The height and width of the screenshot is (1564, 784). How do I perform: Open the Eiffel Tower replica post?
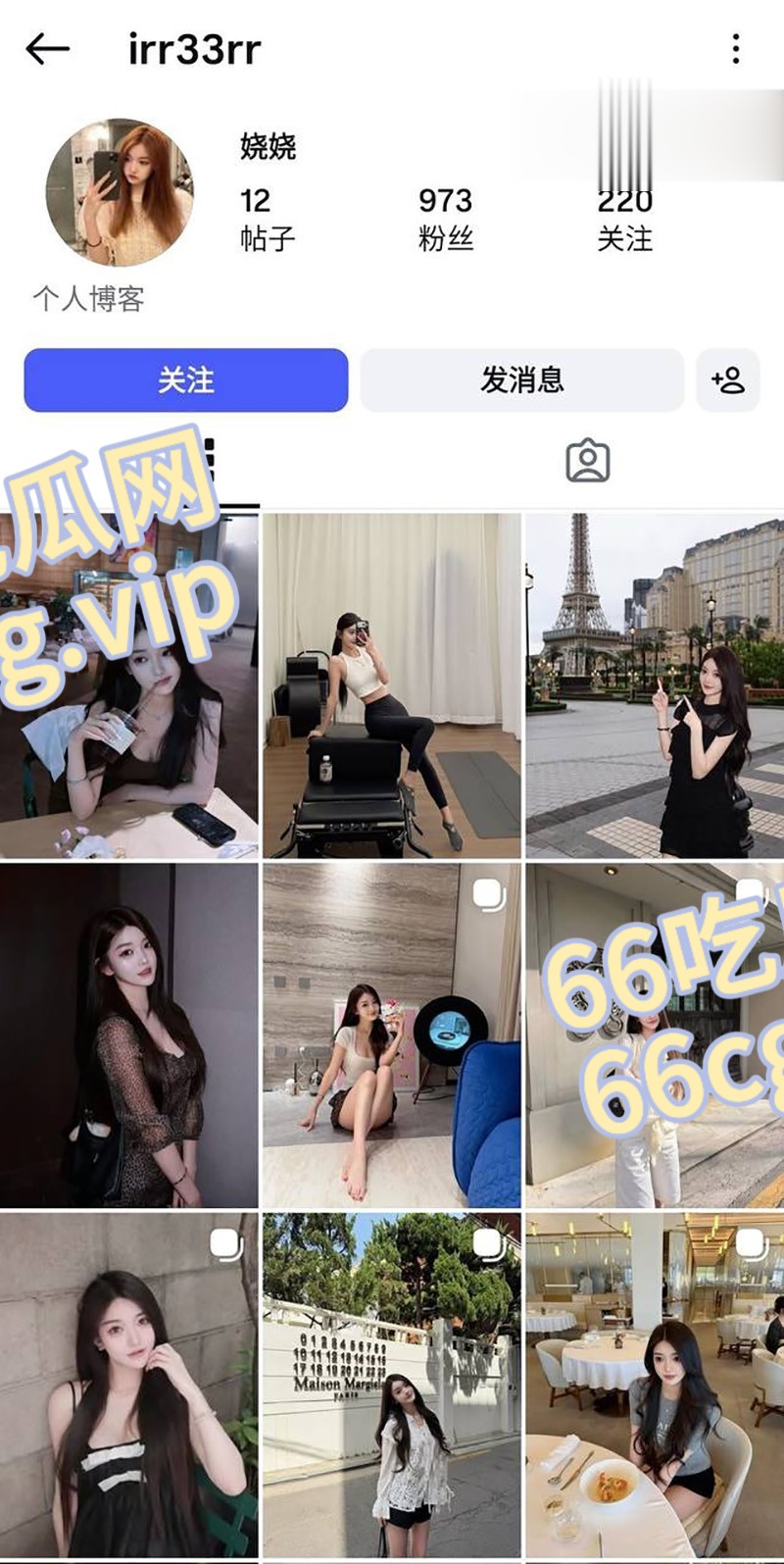[655, 685]
